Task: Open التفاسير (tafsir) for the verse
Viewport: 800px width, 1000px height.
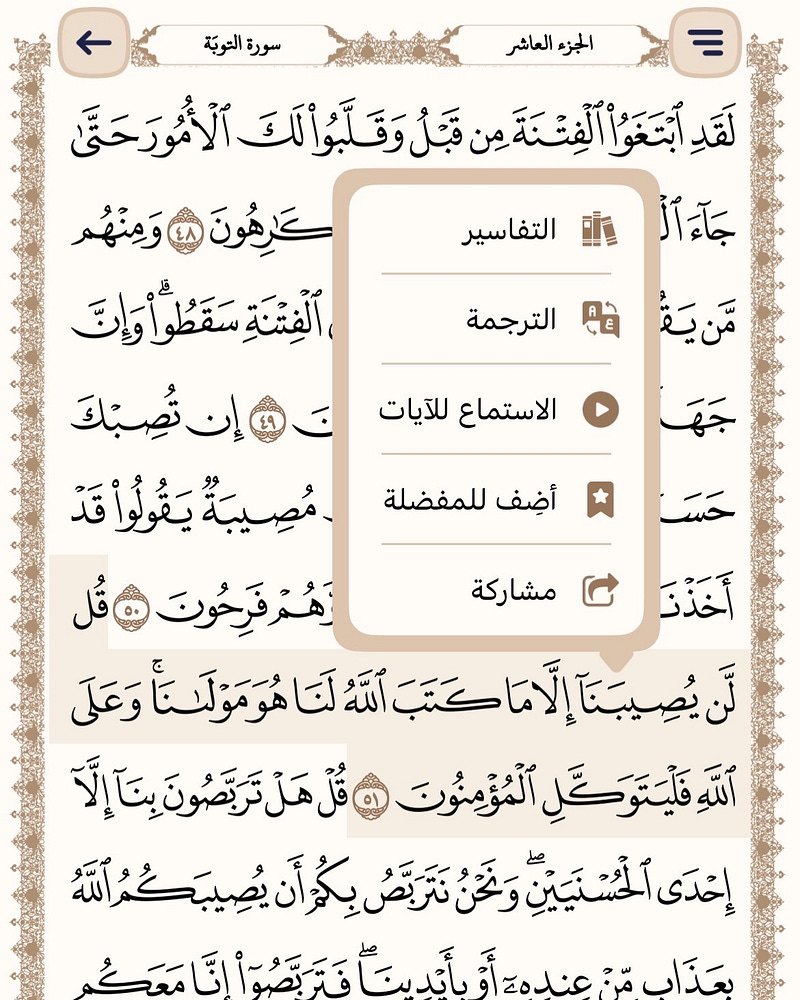Action: 496,230
